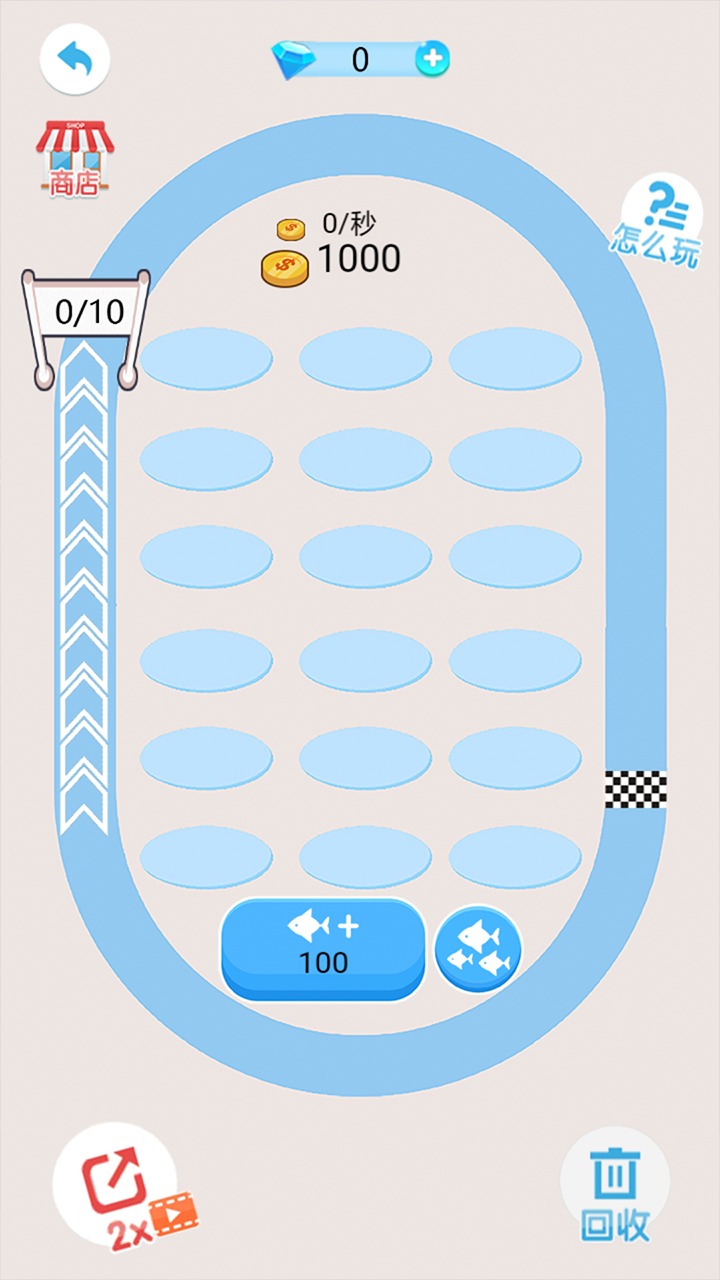Screen dimensions: 720x1280
Task: Tap the back arrow button
Action: [73, 59]
